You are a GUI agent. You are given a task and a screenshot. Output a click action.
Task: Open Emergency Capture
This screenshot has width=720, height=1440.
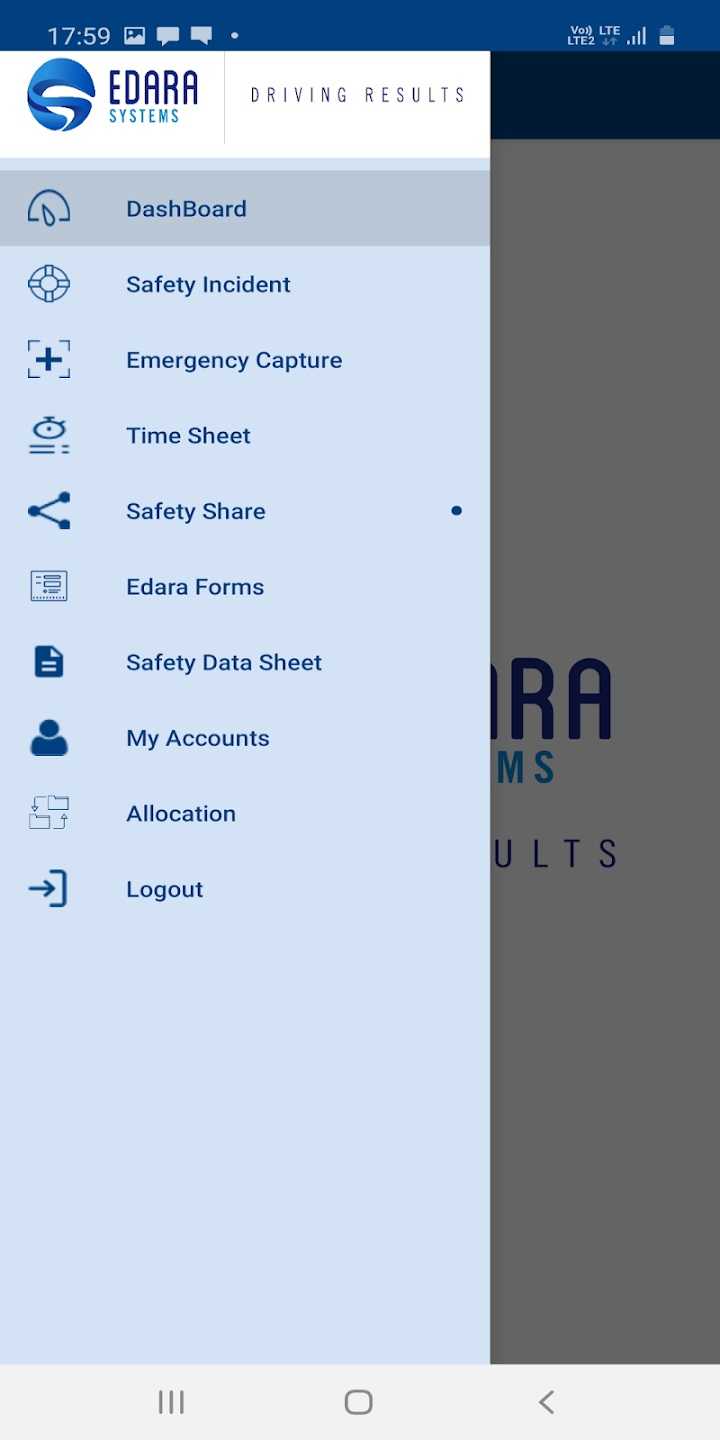tap(233, 360)
